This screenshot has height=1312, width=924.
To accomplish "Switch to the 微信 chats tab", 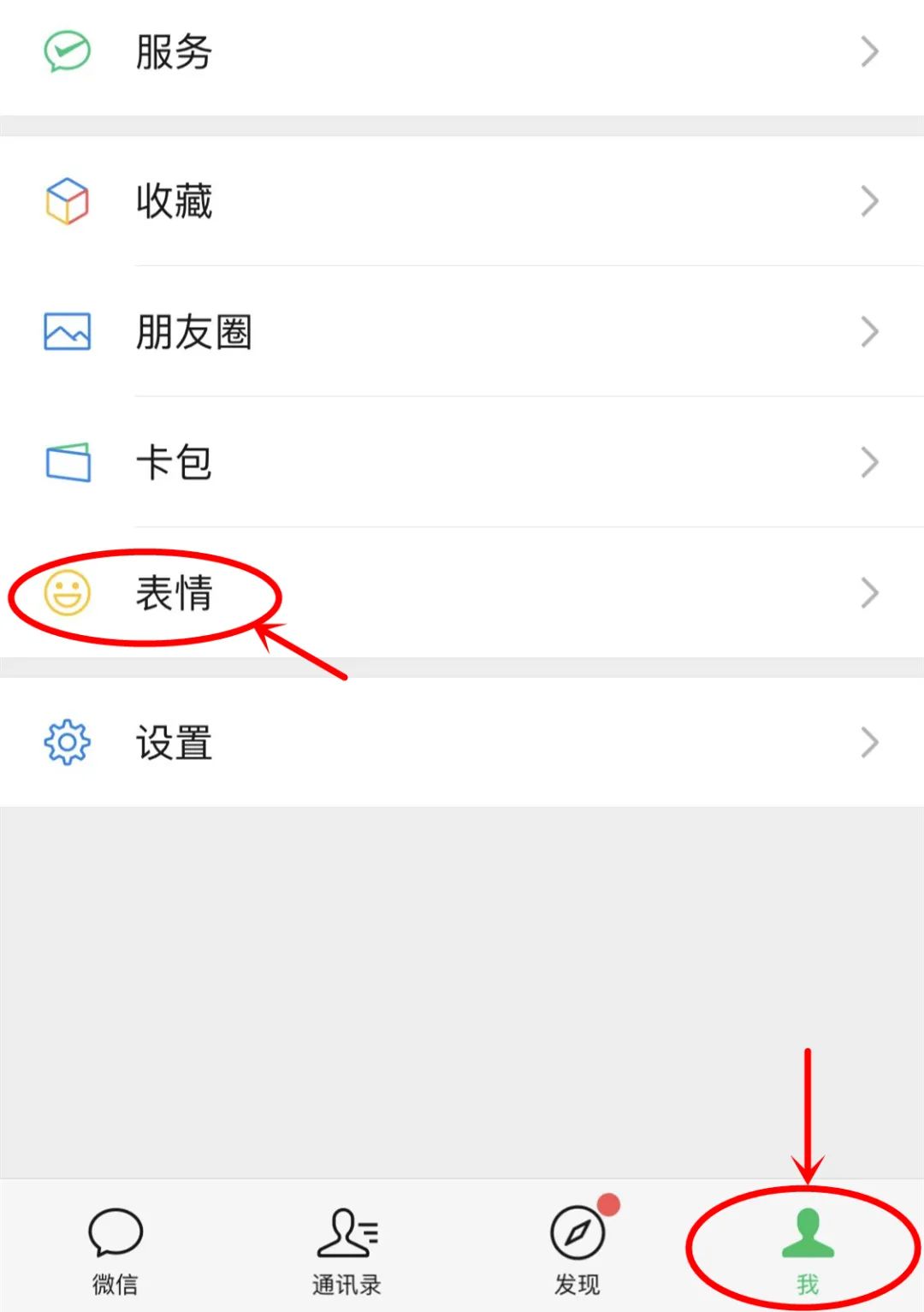I will pos(115,1249).
